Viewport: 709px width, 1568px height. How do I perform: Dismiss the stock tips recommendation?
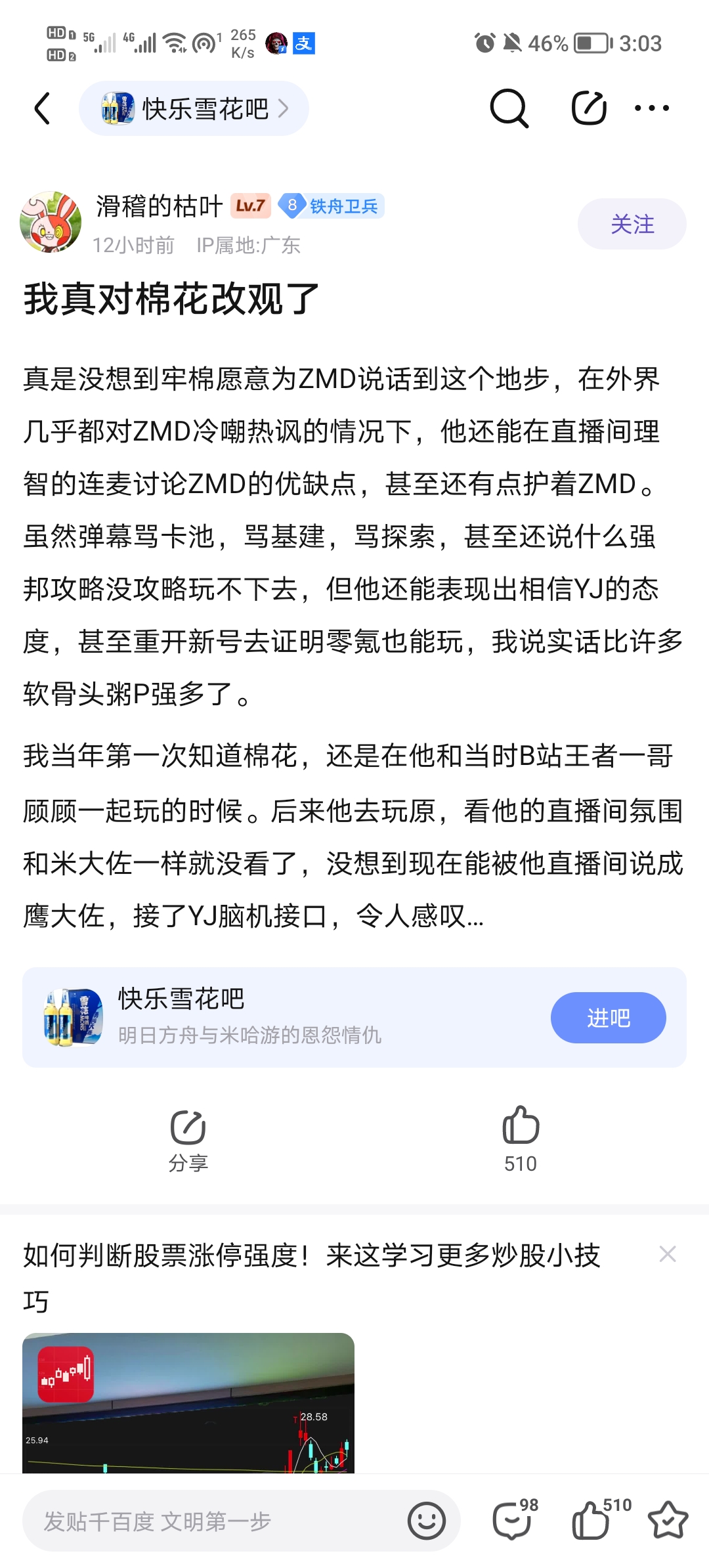(668, 1254)
